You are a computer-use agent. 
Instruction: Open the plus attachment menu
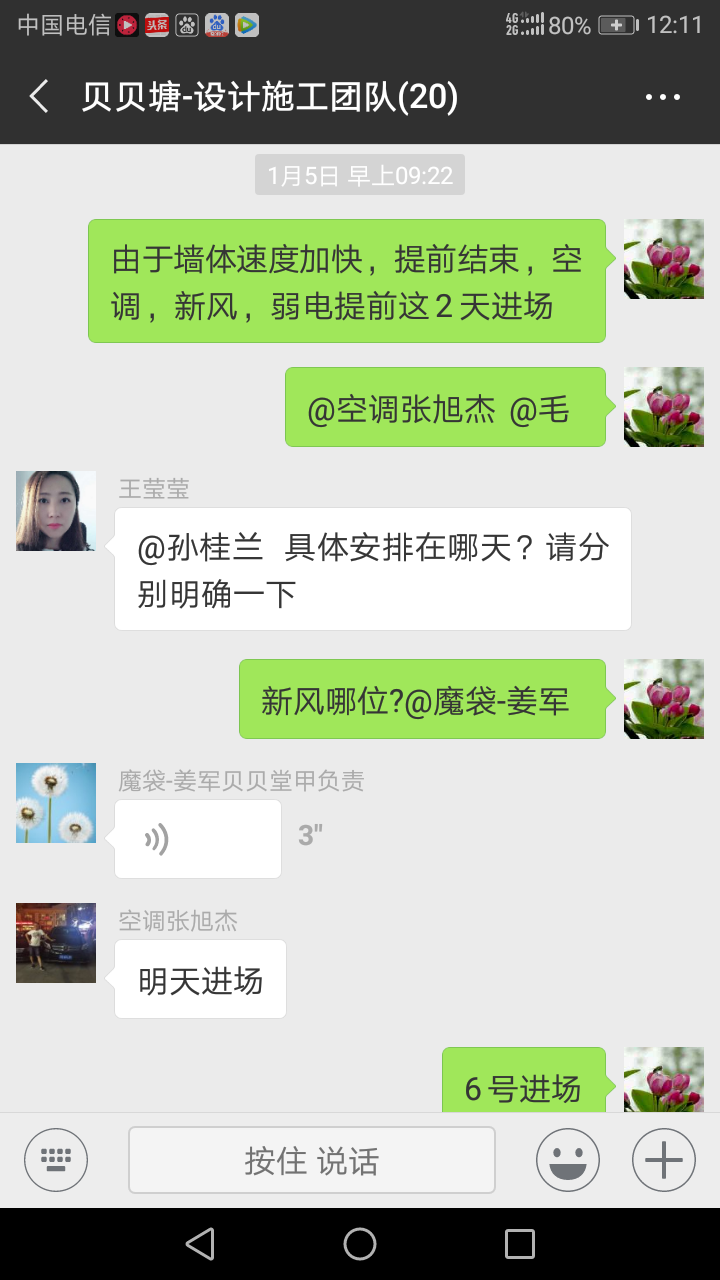(663, 1160)
